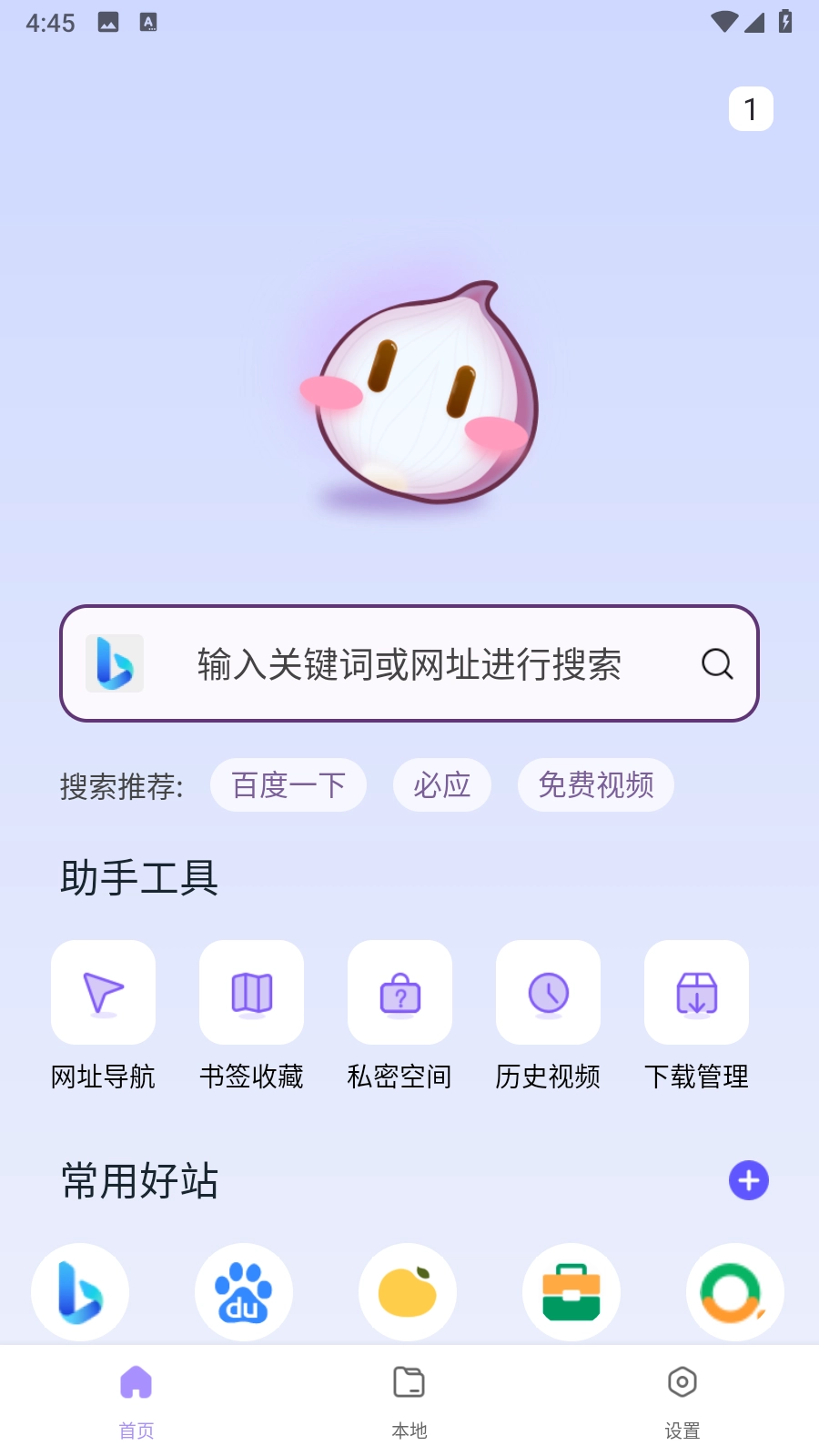
Task: Select the 必应 search suggestion
Action: (442, 784)
